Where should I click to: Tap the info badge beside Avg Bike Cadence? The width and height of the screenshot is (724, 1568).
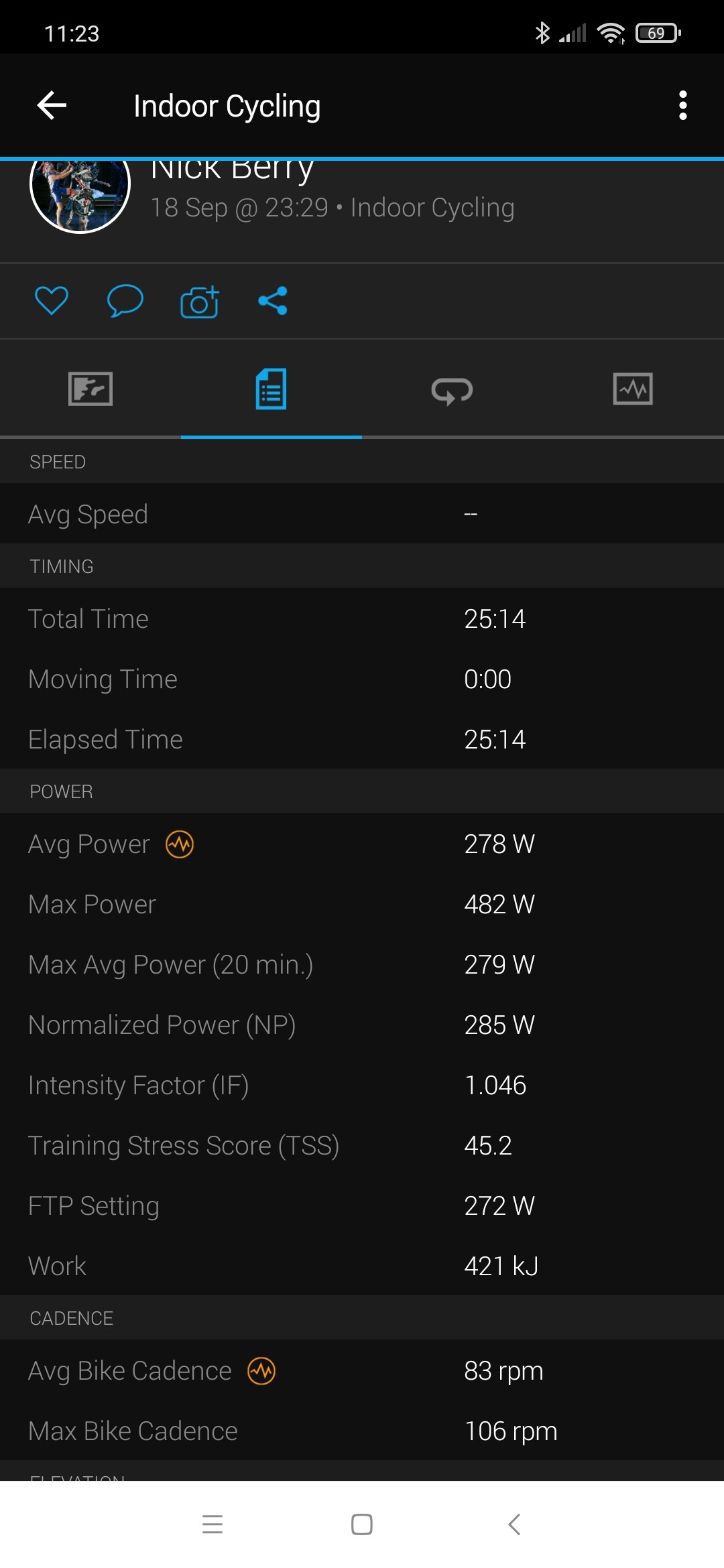pyautogui.click(x=261, y=1371)
